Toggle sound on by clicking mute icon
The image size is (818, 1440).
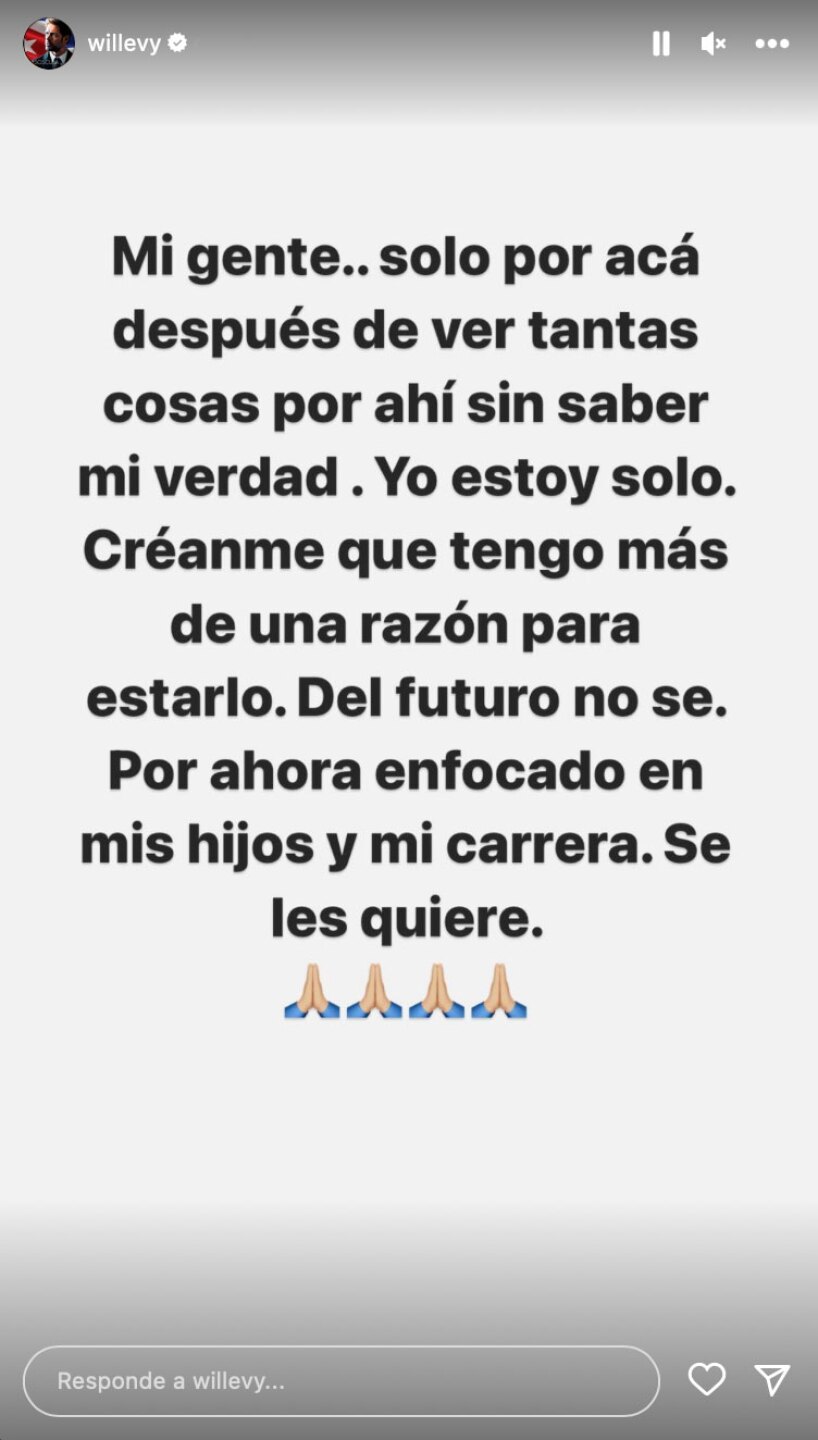(x=713, y=43)
